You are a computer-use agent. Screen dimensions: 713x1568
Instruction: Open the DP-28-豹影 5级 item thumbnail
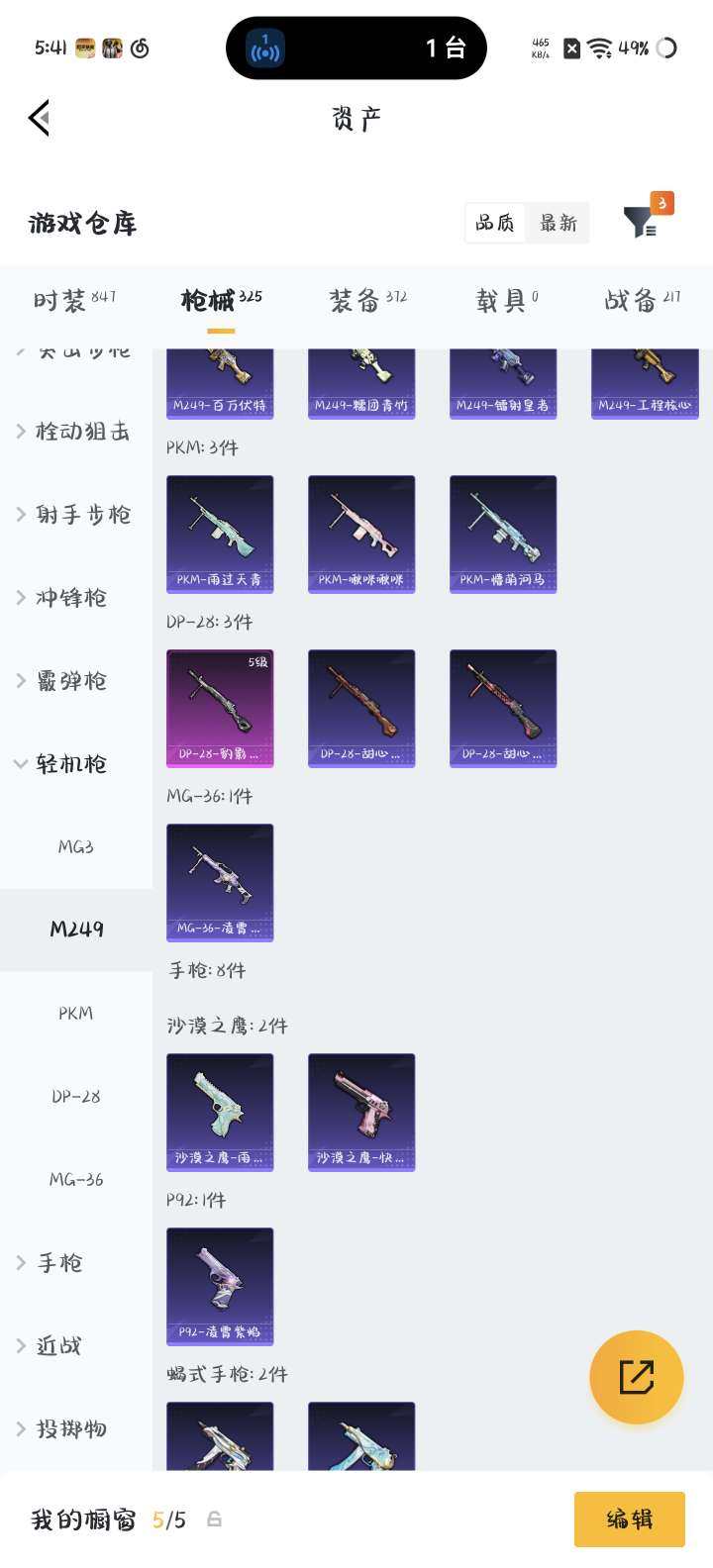click(220, 708)
